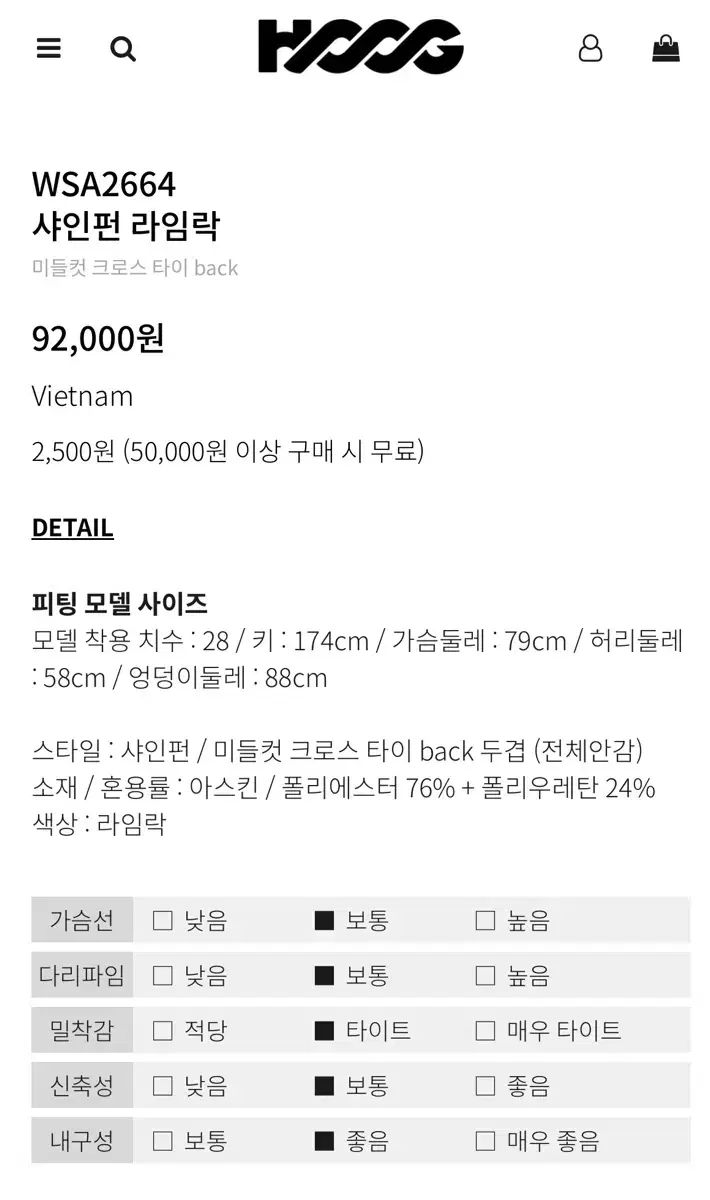
Task: Select the DETAIL section link
Action: [x=73, y=528]
